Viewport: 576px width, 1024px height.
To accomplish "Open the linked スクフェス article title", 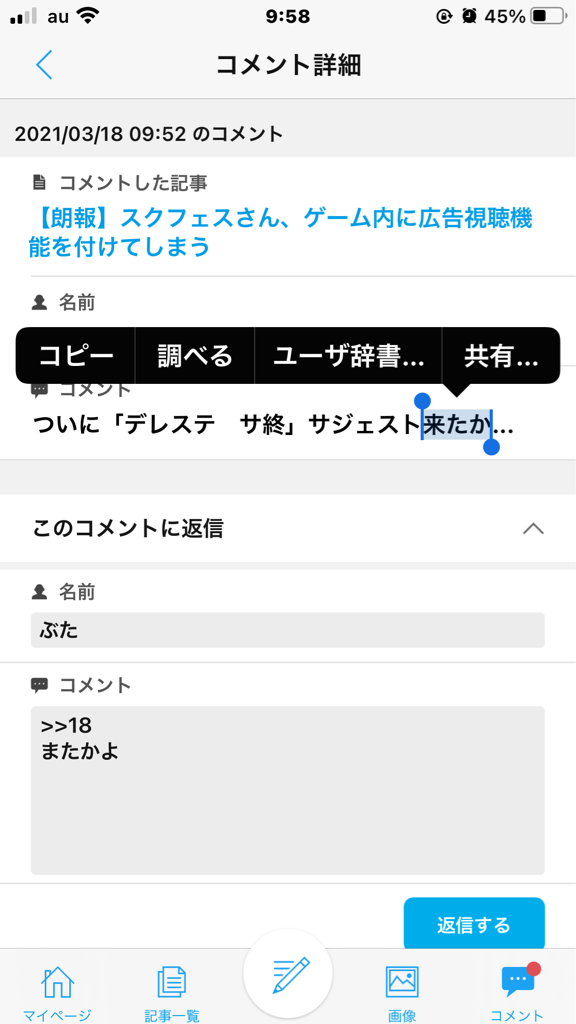I will click(x=281, y=232).
